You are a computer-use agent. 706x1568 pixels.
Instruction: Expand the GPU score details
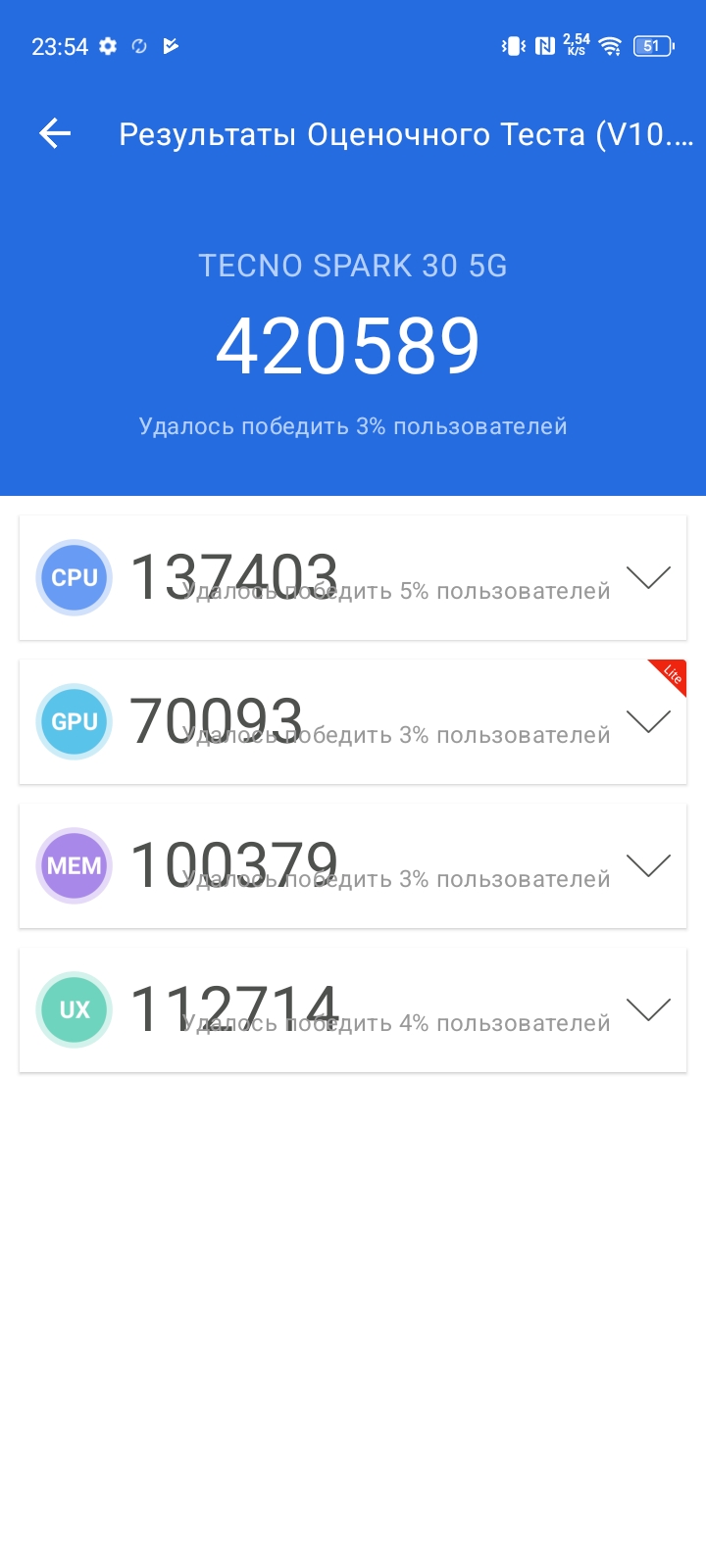point(648,722)
